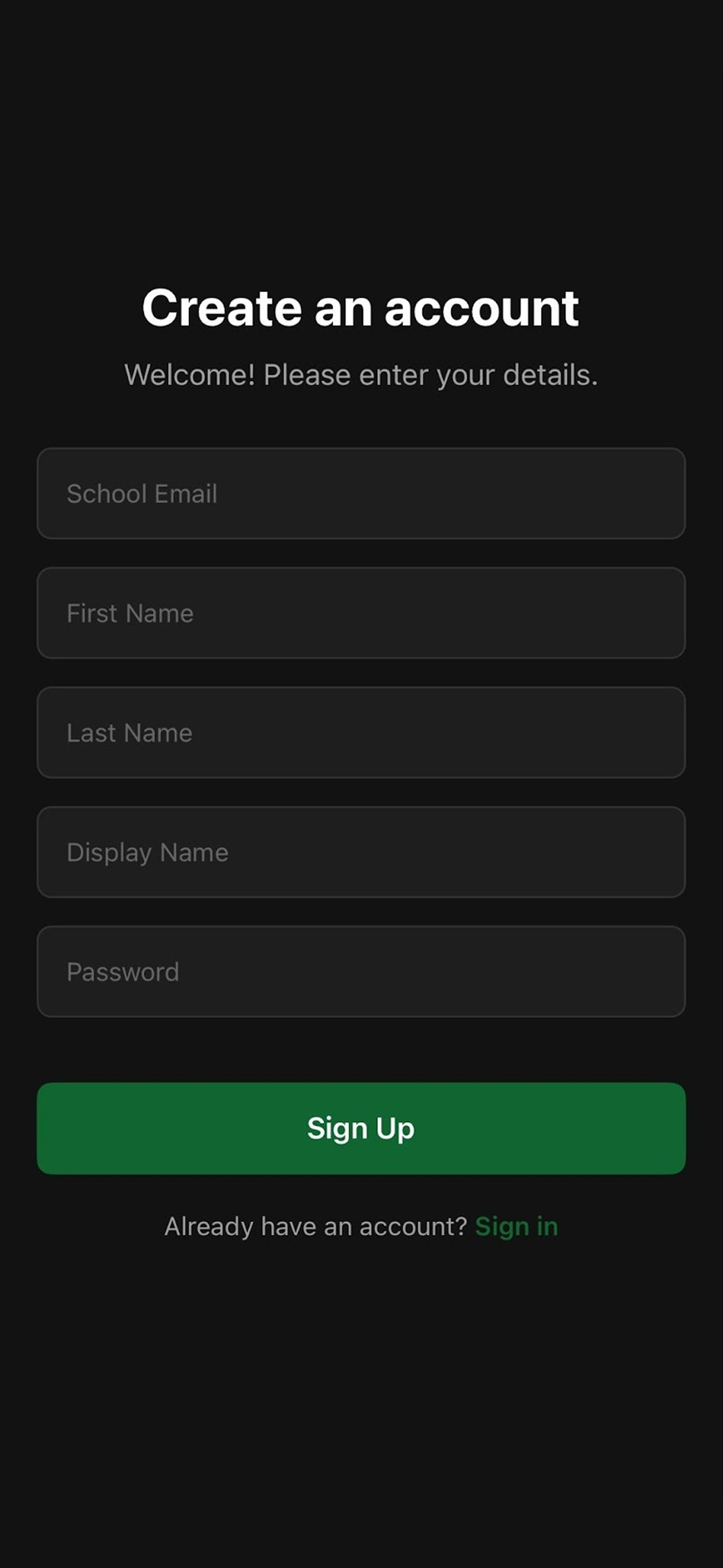The height and width of the screenshot is (1568, 723).
Task: Click the dark background area below the form
Action: pyautogui.click(x=361, y=1411)
